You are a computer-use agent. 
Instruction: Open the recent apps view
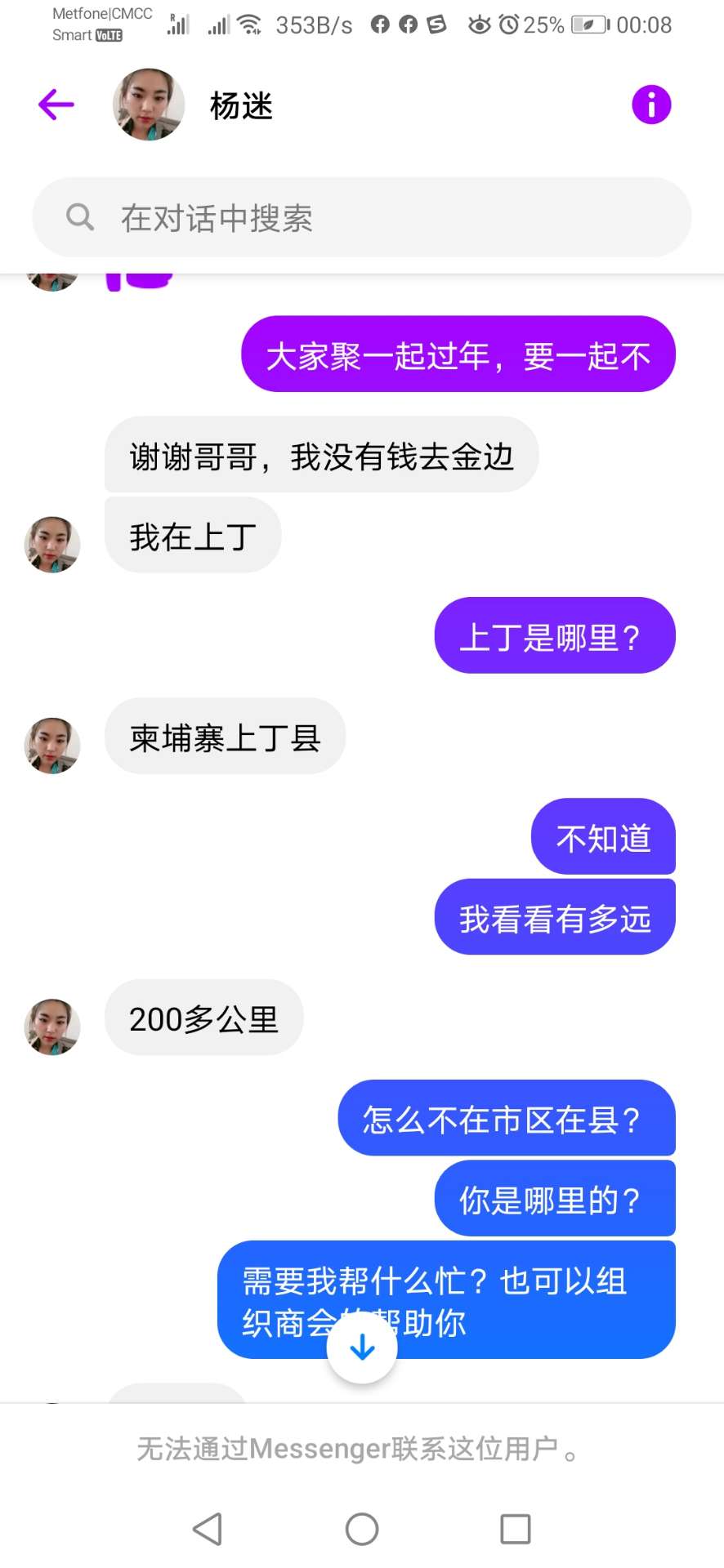pyautogui.click(x=515, y=1529)
